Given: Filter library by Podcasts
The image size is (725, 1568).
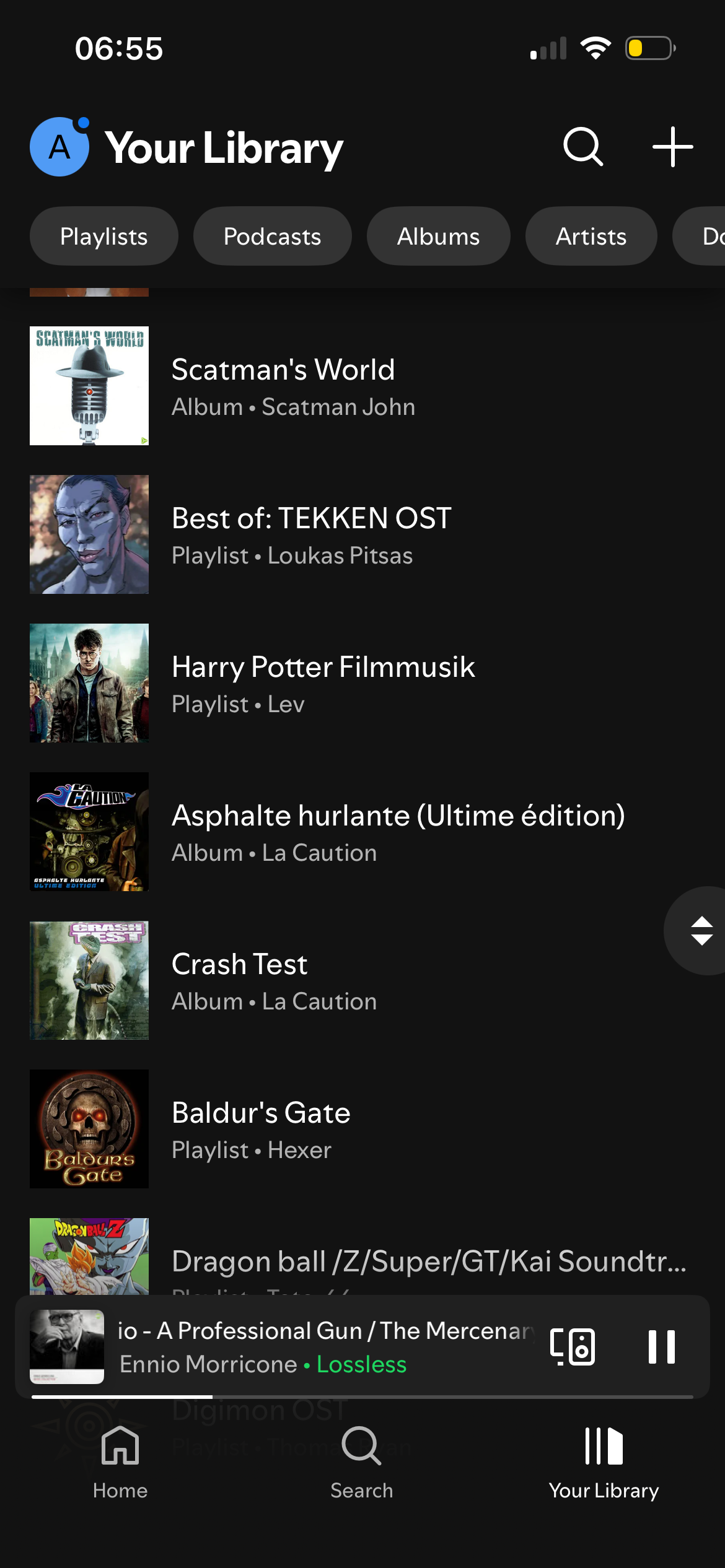Looking at the screenshot, I should [x=272, y=237].
